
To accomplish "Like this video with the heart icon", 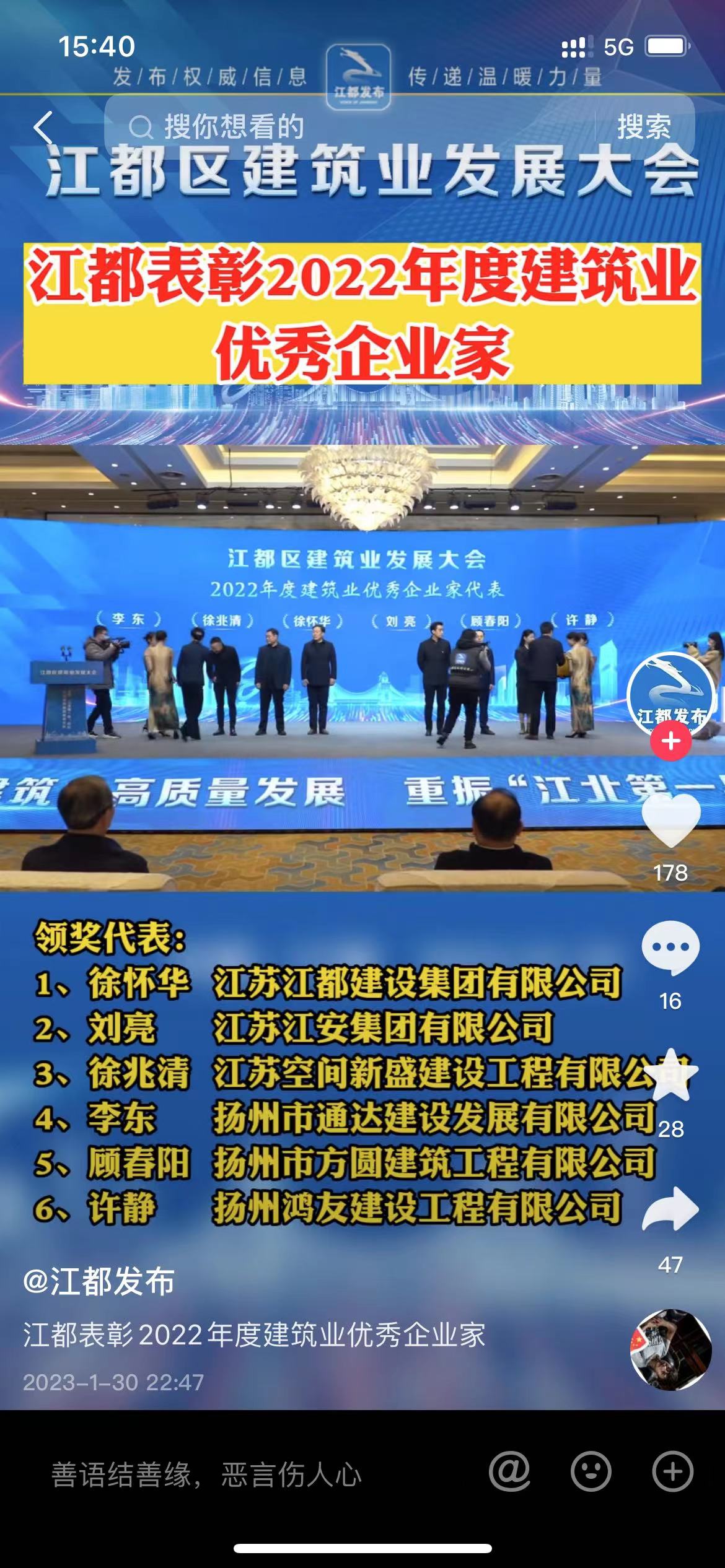I will tap(670, 821).
